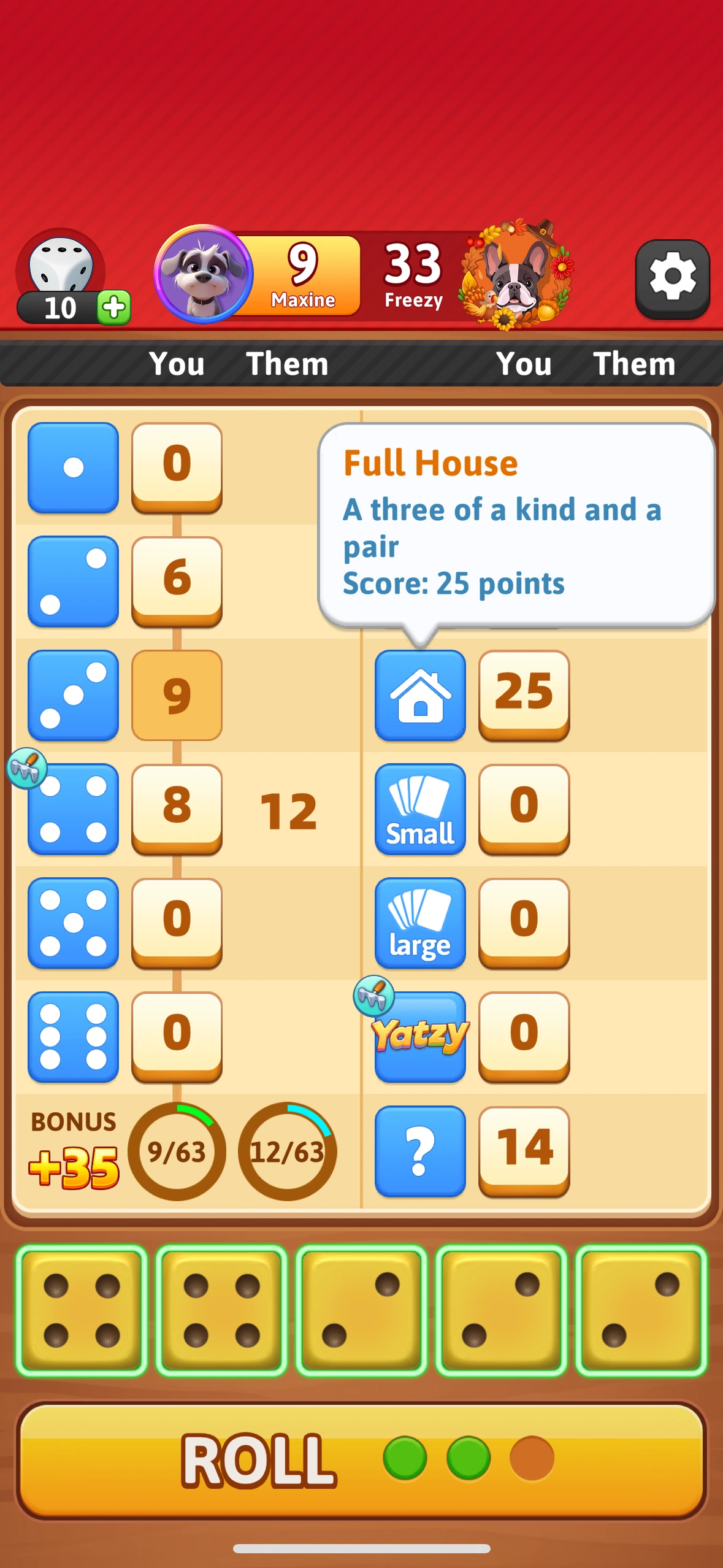The height and width of the screenshot is (1568, 723).
Task: Score 8 in the Fours category
Action: [177, 809]
